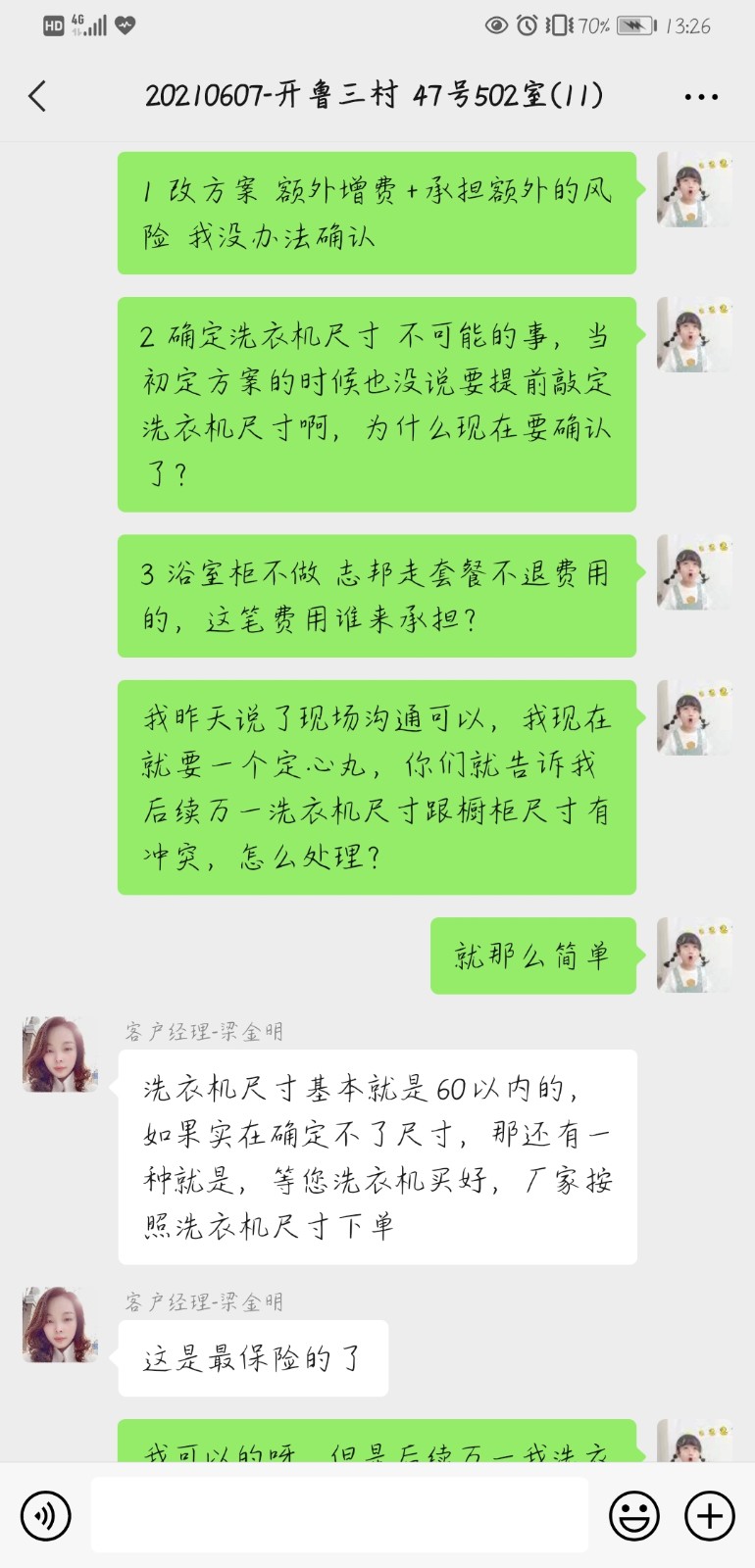Tap the message text field

338,1515
